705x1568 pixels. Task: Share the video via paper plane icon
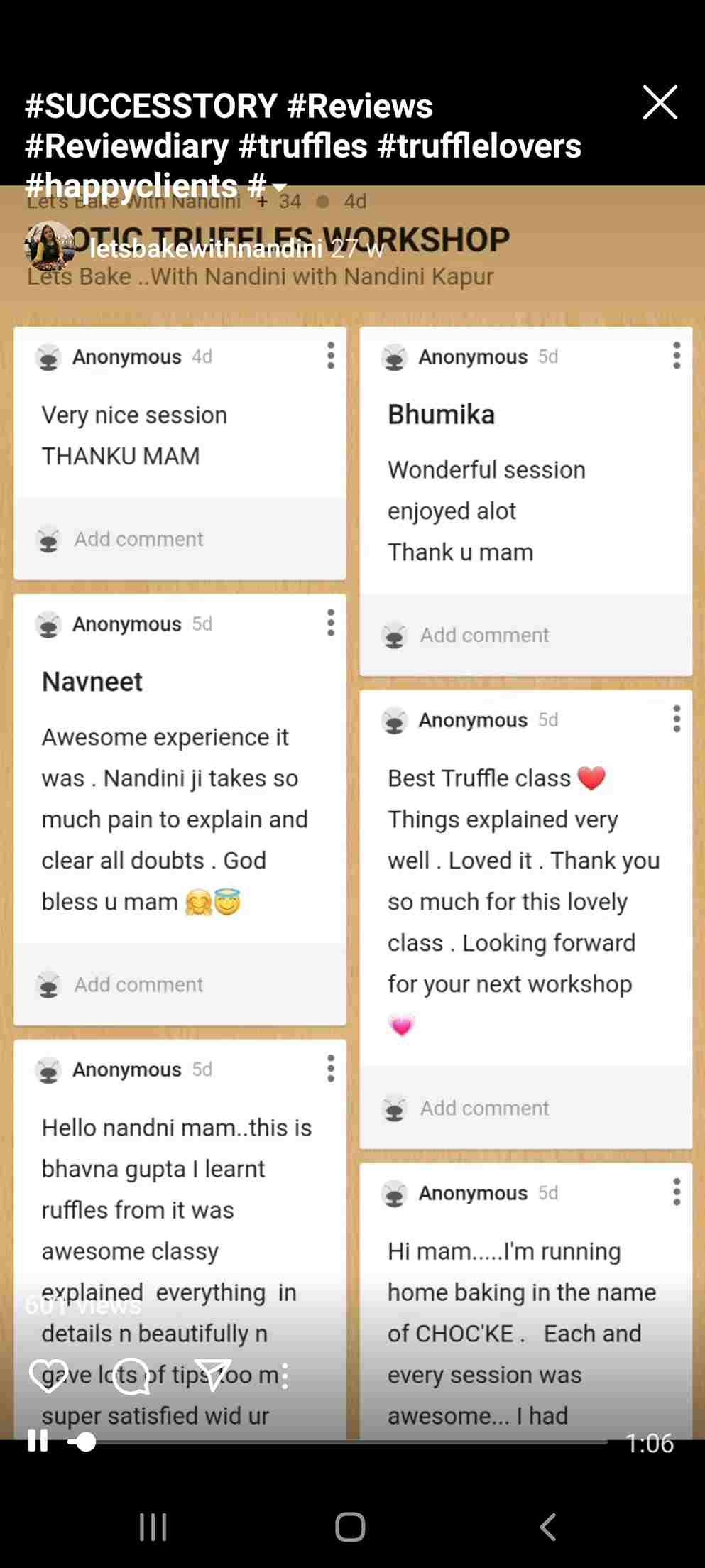212,1376
